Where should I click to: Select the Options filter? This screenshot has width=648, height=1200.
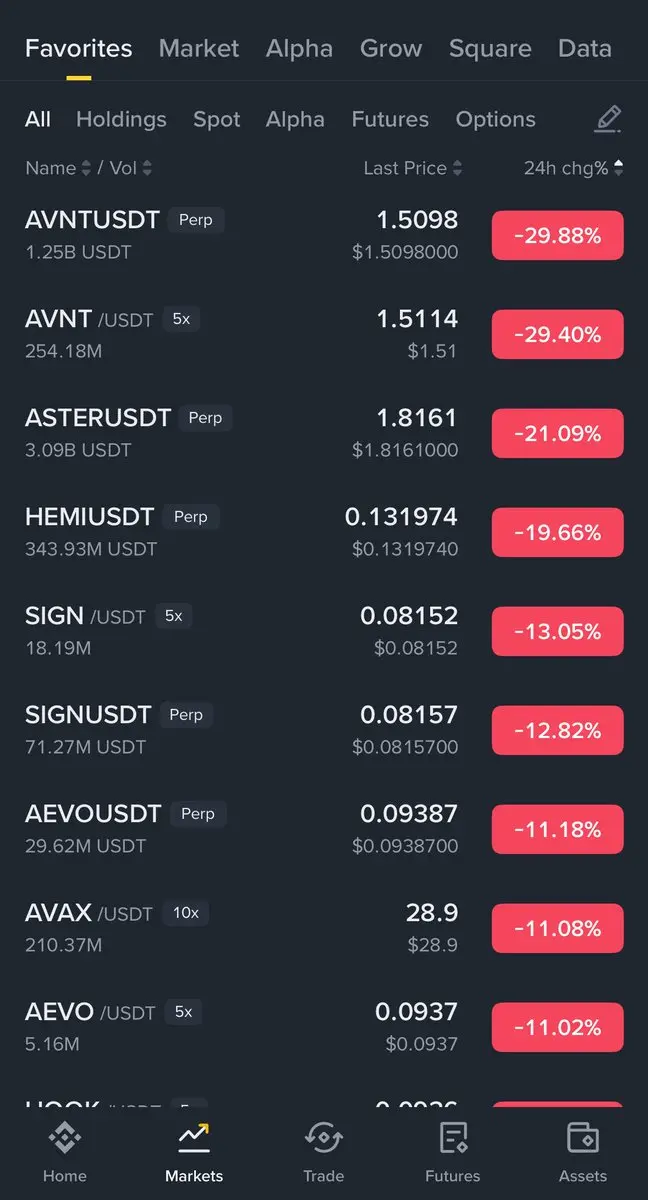point(496,119)
